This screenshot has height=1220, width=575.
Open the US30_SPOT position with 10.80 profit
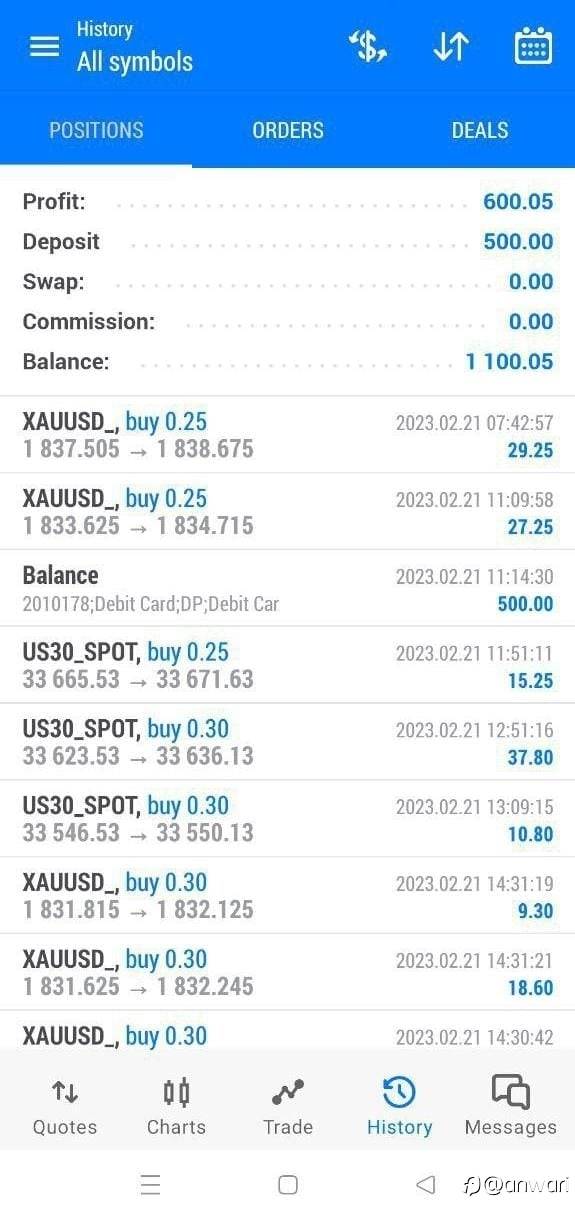coord(287,819)
